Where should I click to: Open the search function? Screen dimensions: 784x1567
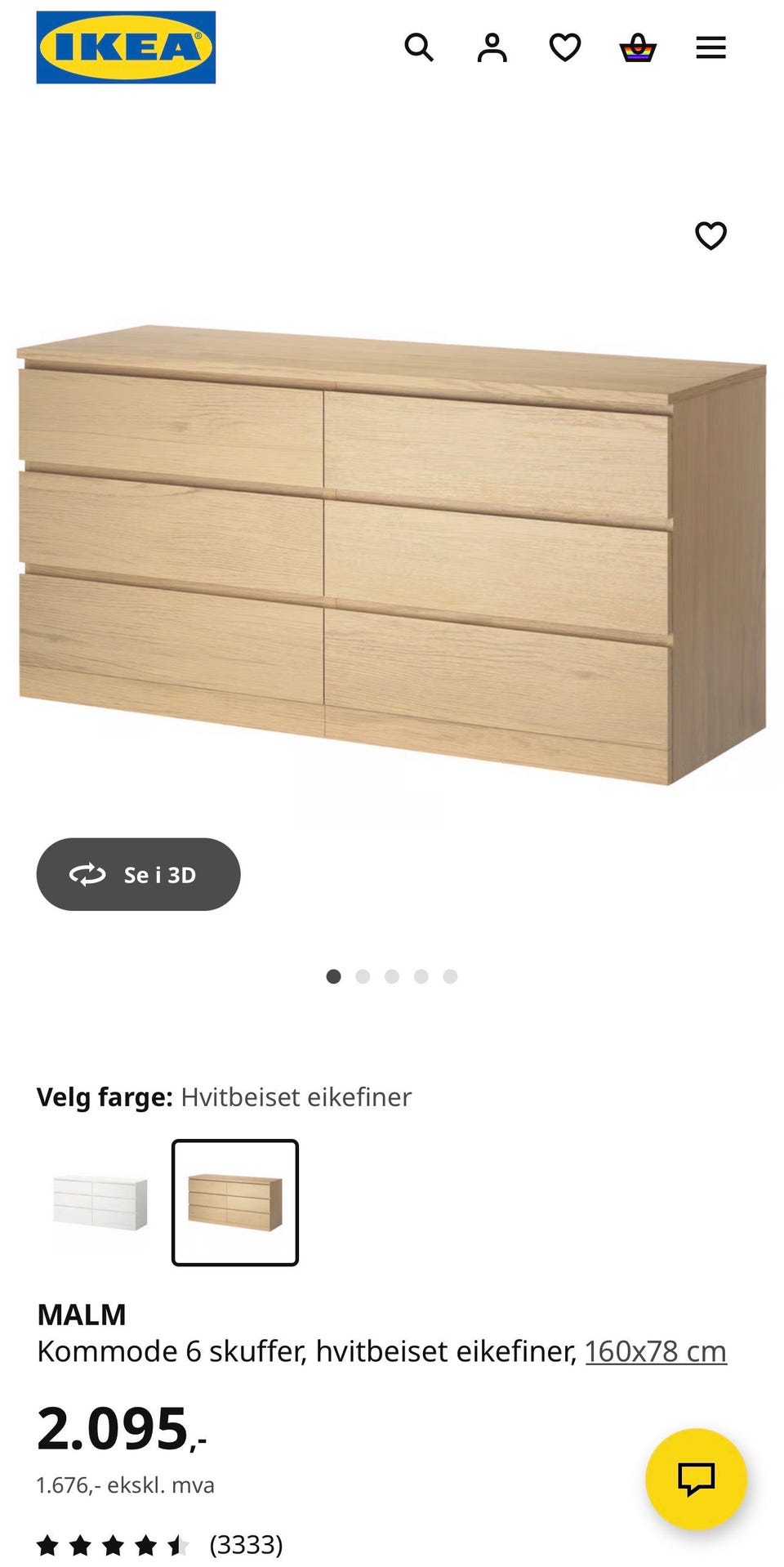click(421, 47)
